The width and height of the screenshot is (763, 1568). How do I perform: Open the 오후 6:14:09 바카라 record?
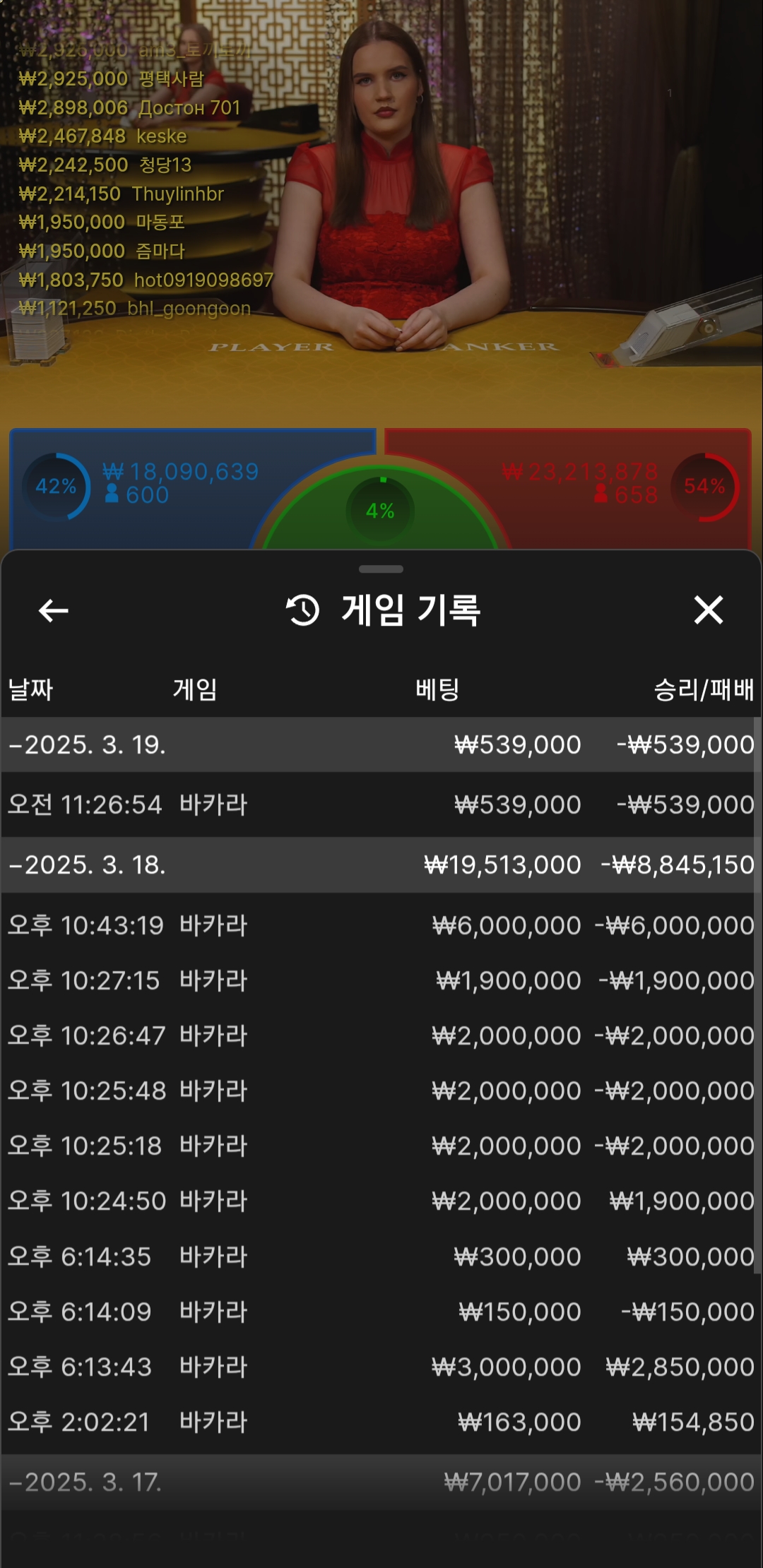[x=380, y=1312]
